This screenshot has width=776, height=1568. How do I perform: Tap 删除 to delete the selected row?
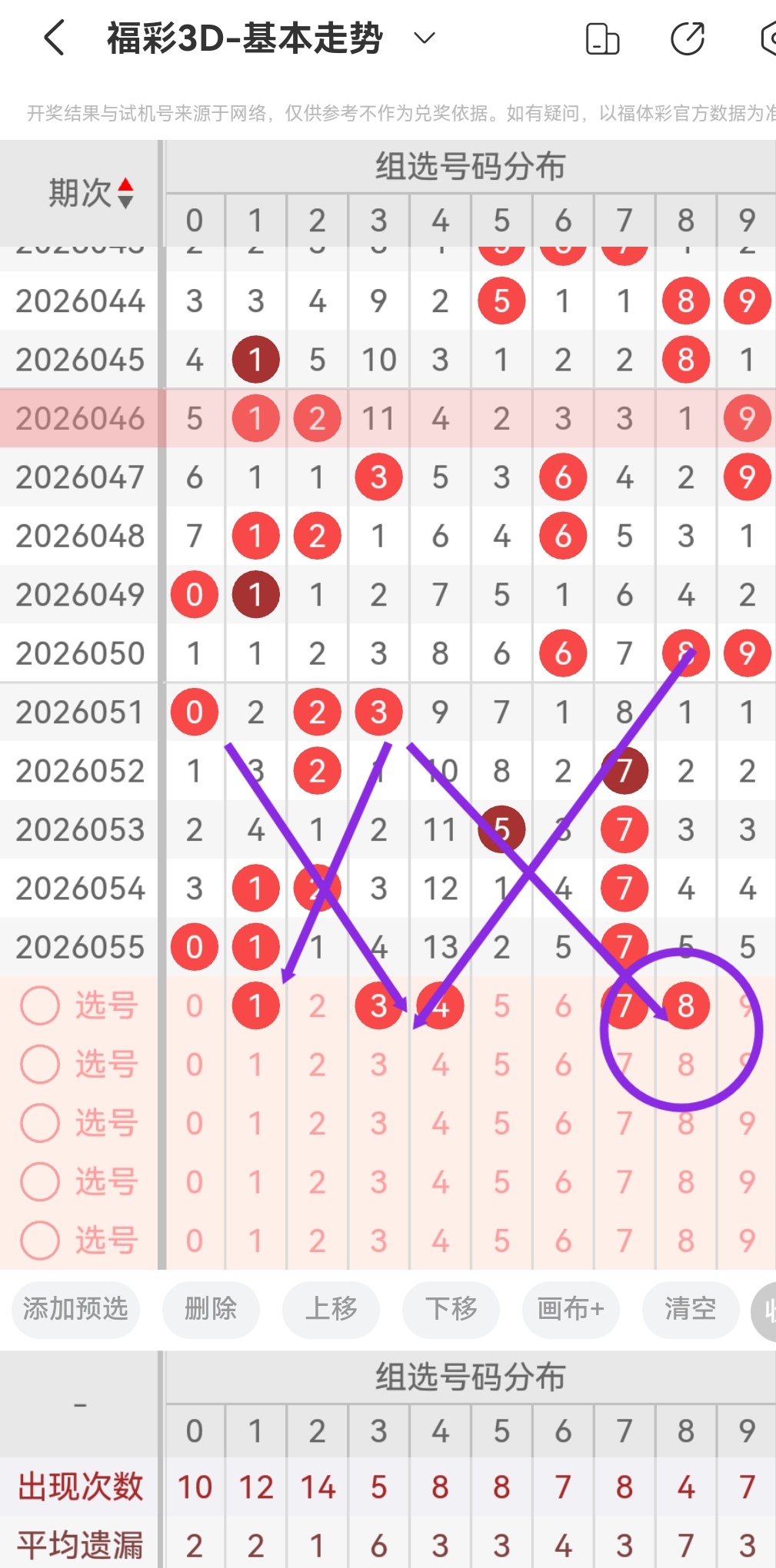point(211,1311)
